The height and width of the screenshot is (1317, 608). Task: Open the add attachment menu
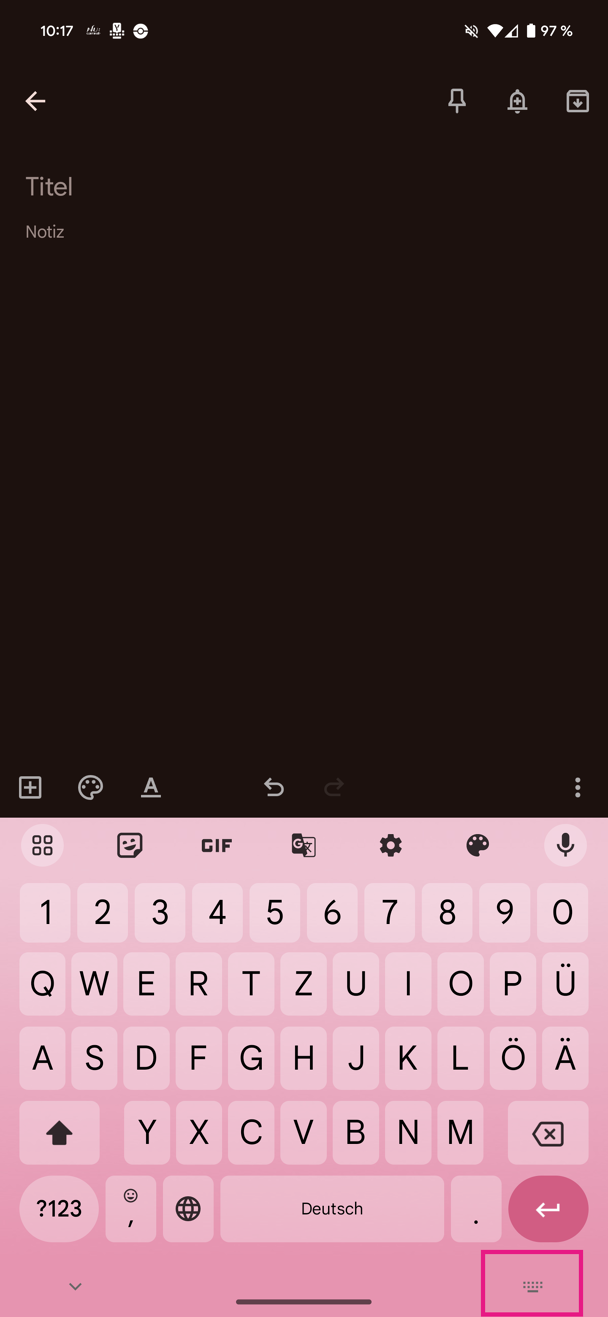click(31, 787)
